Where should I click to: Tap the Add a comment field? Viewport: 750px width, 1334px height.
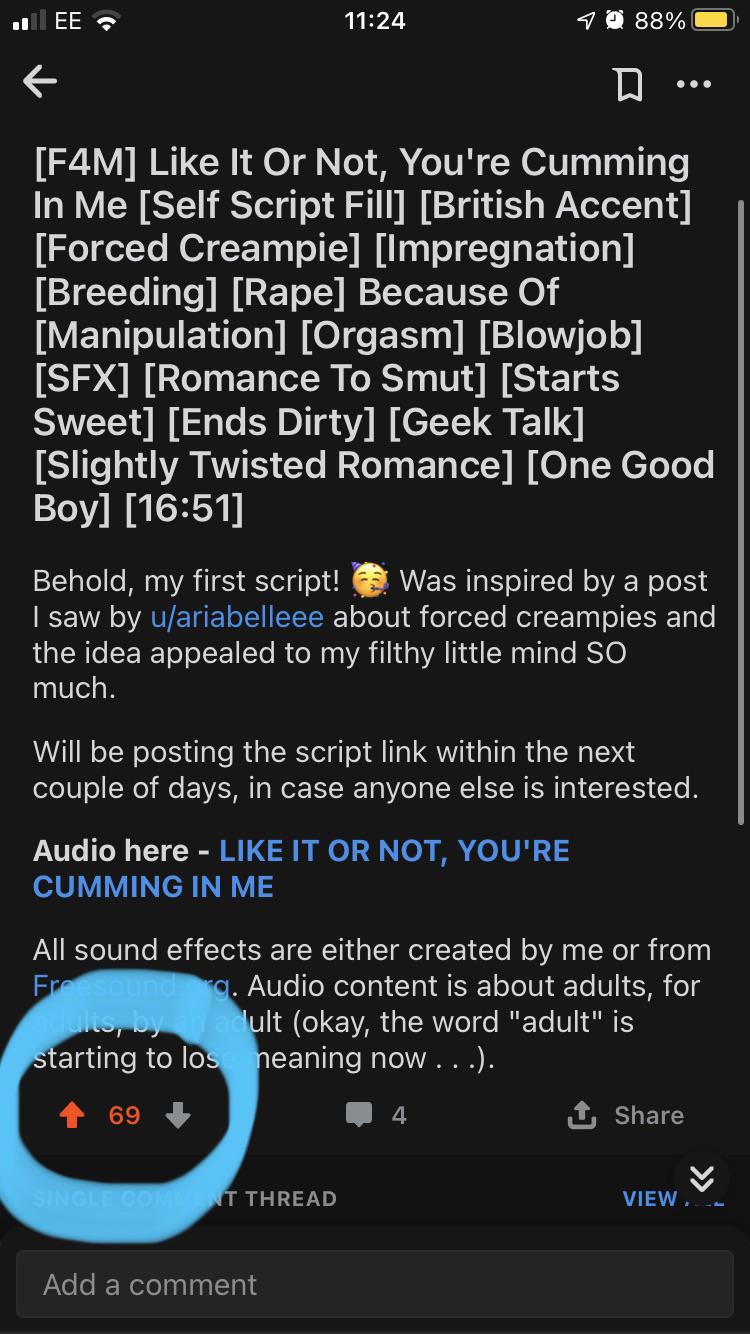coord(374,1284)
